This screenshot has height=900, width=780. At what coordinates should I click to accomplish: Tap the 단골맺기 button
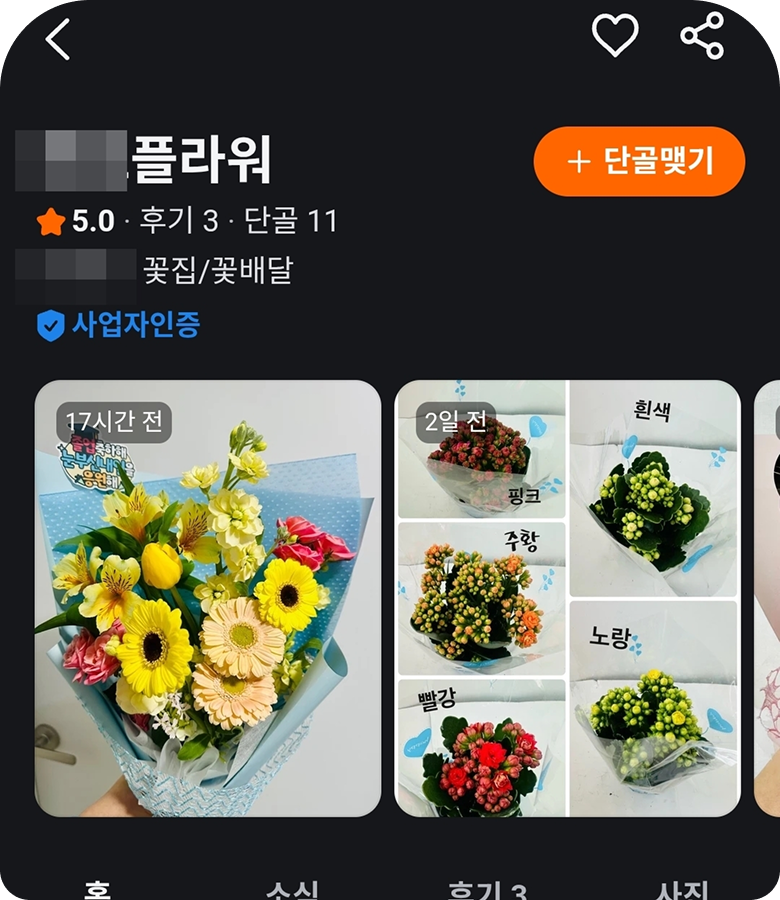pyautogui.click(x=639, y=161)
